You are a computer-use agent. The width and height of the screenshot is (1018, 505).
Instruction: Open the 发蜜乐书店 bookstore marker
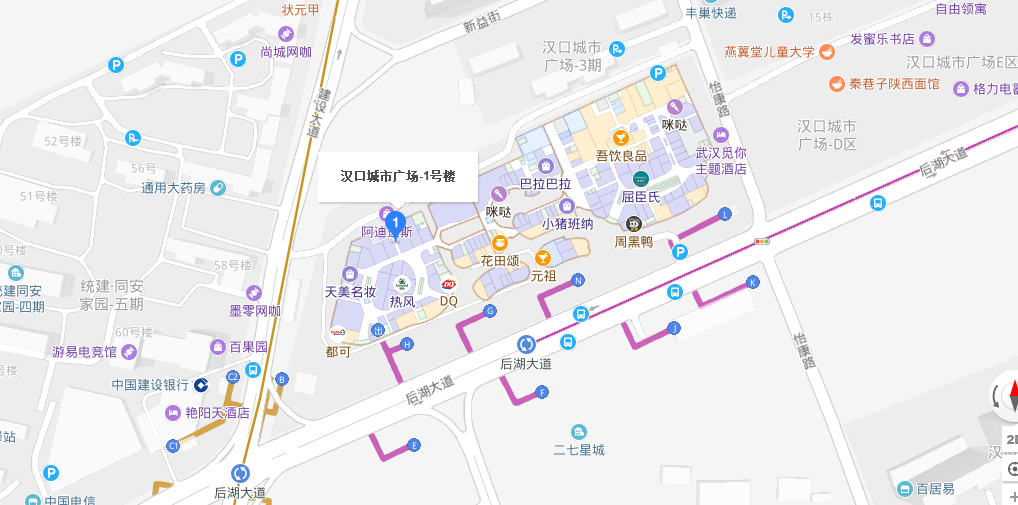tap(927, 38)
